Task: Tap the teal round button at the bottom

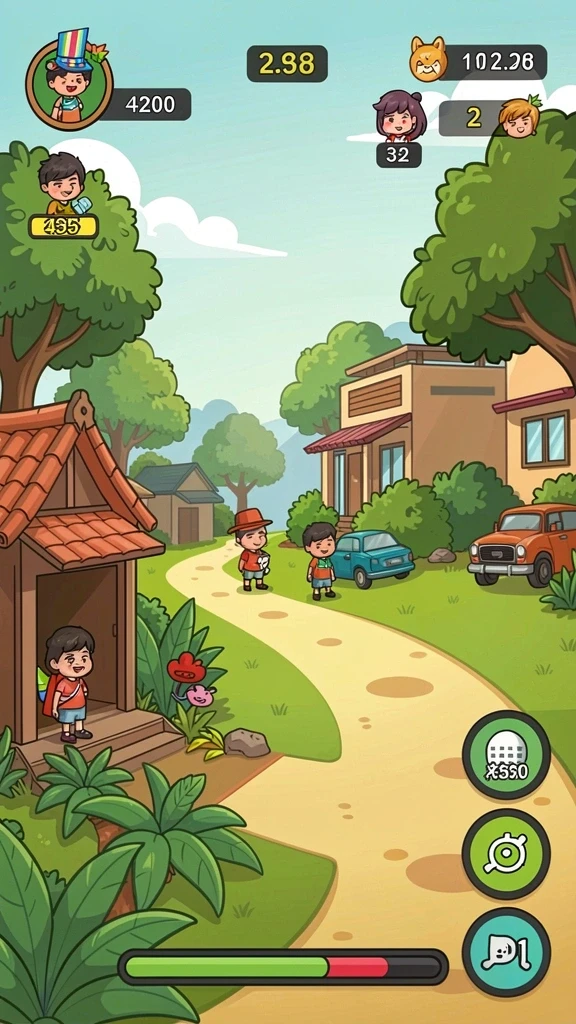Action: pyautogui.click(x=506, y=952)
